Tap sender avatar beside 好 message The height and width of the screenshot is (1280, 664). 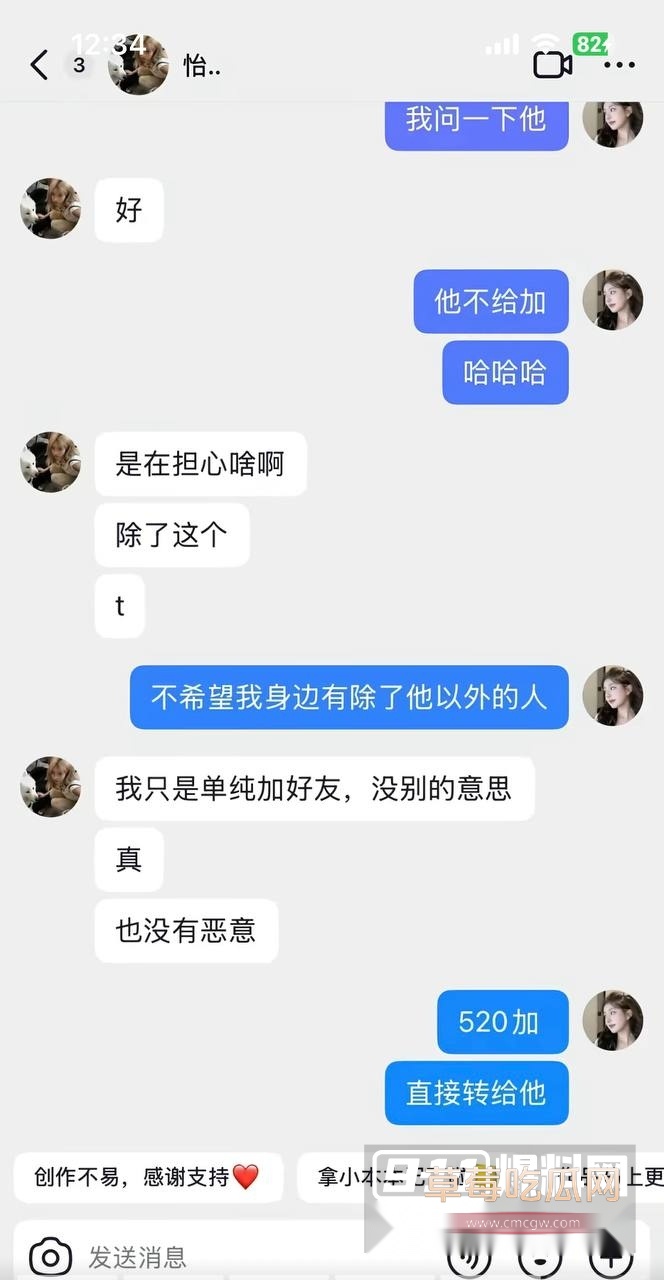coord(51,209)
